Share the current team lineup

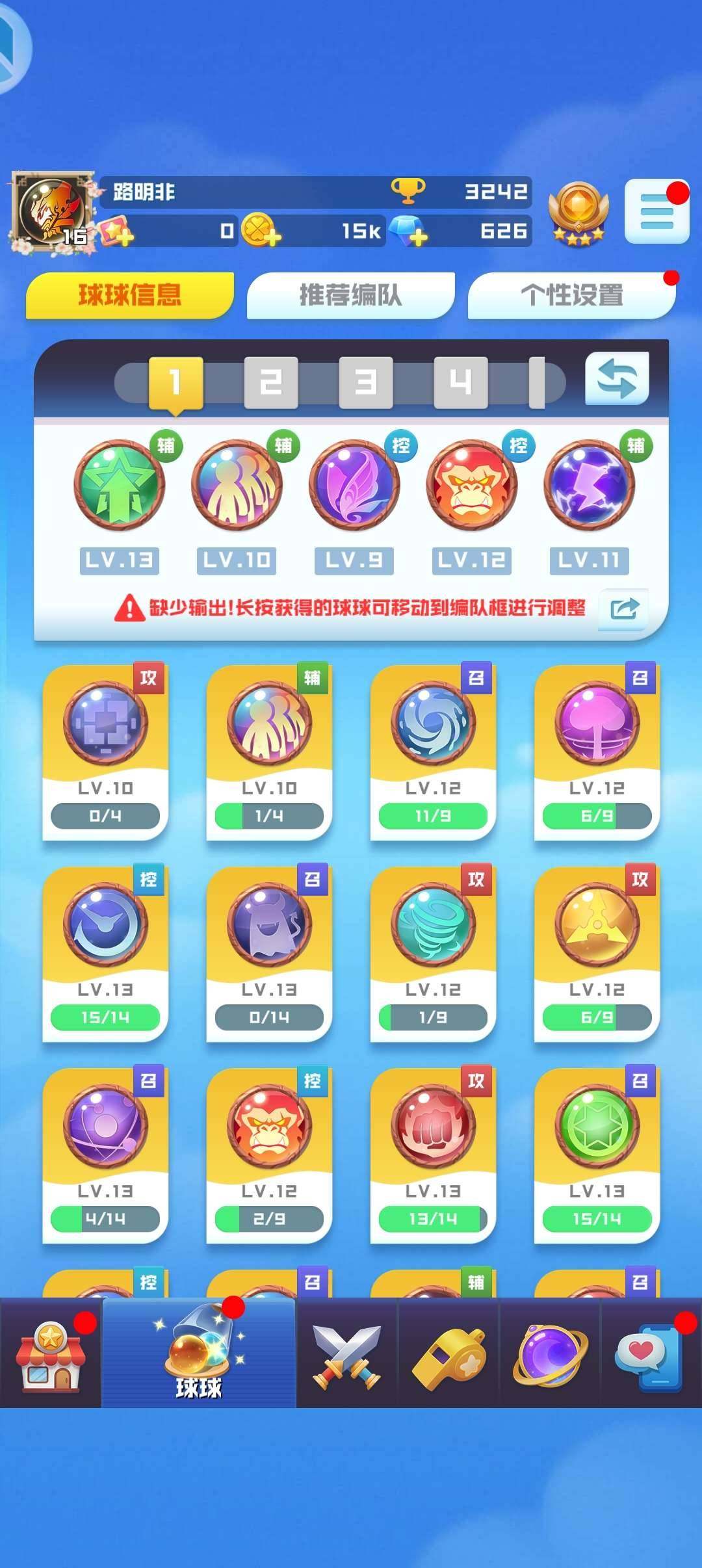pos(624,609)
